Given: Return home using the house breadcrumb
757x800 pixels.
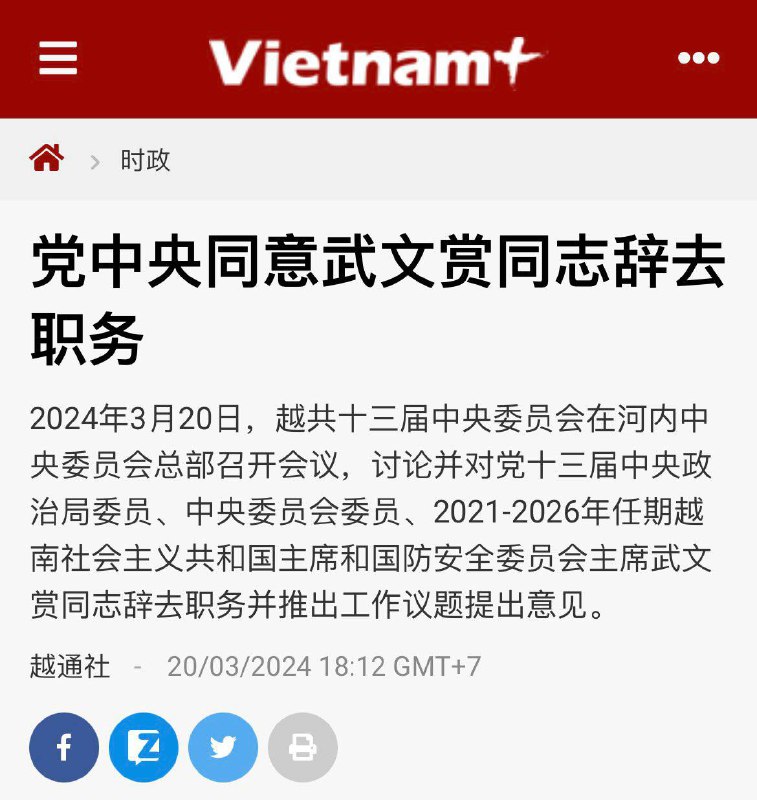Looking at the screenshot, I should [x=48, y=157].
